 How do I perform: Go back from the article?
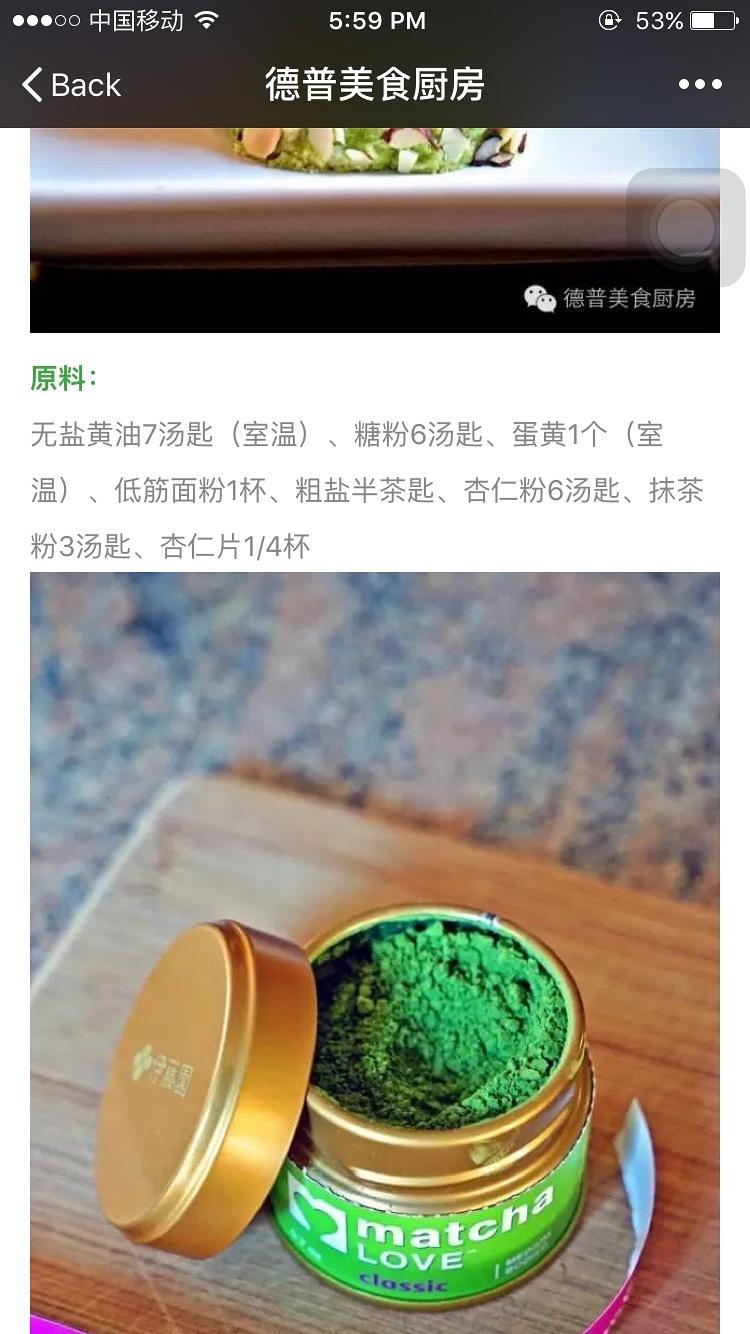click(x=70, y=85)
